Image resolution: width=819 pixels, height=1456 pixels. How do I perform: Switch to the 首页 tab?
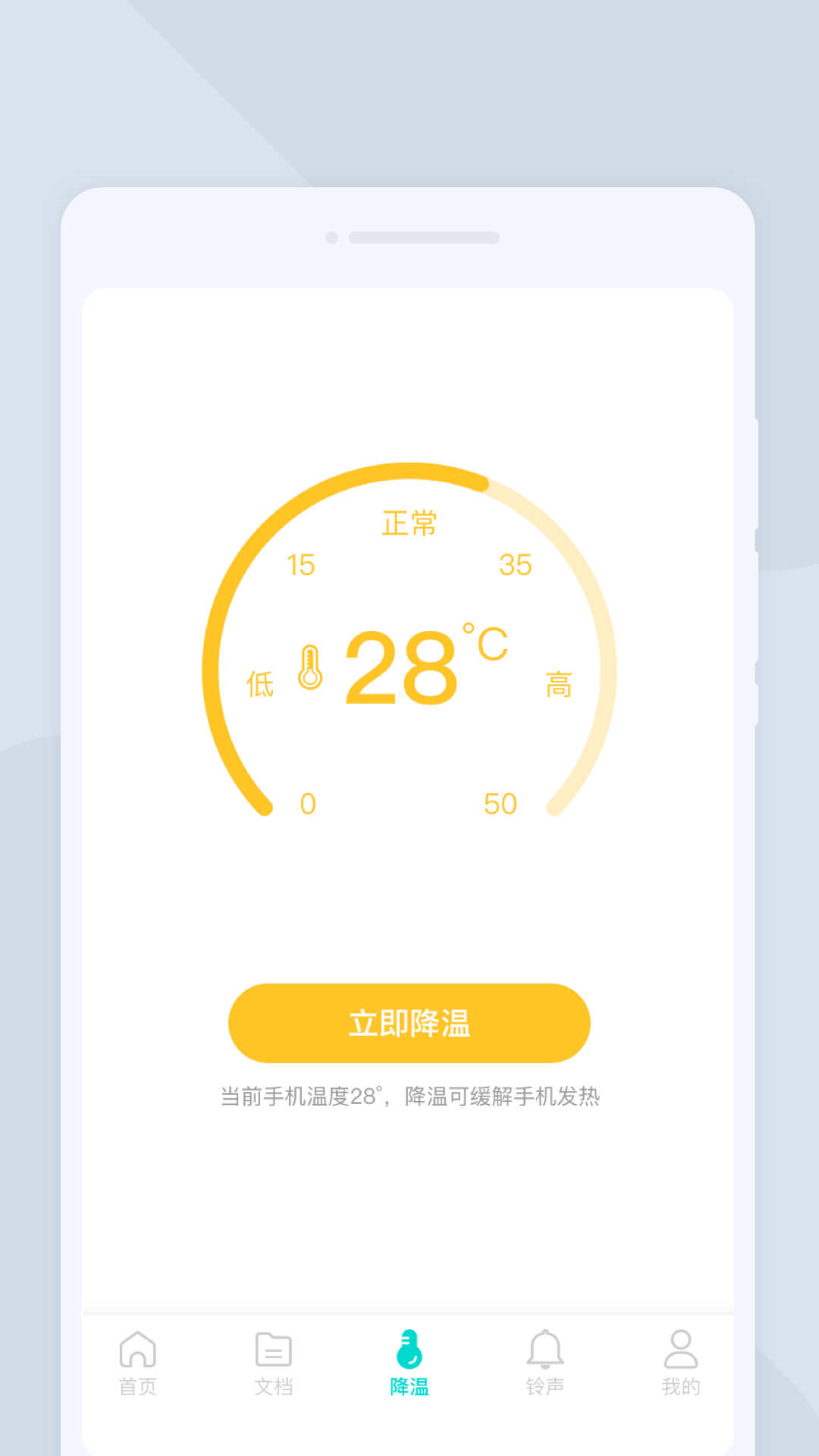138,1365
